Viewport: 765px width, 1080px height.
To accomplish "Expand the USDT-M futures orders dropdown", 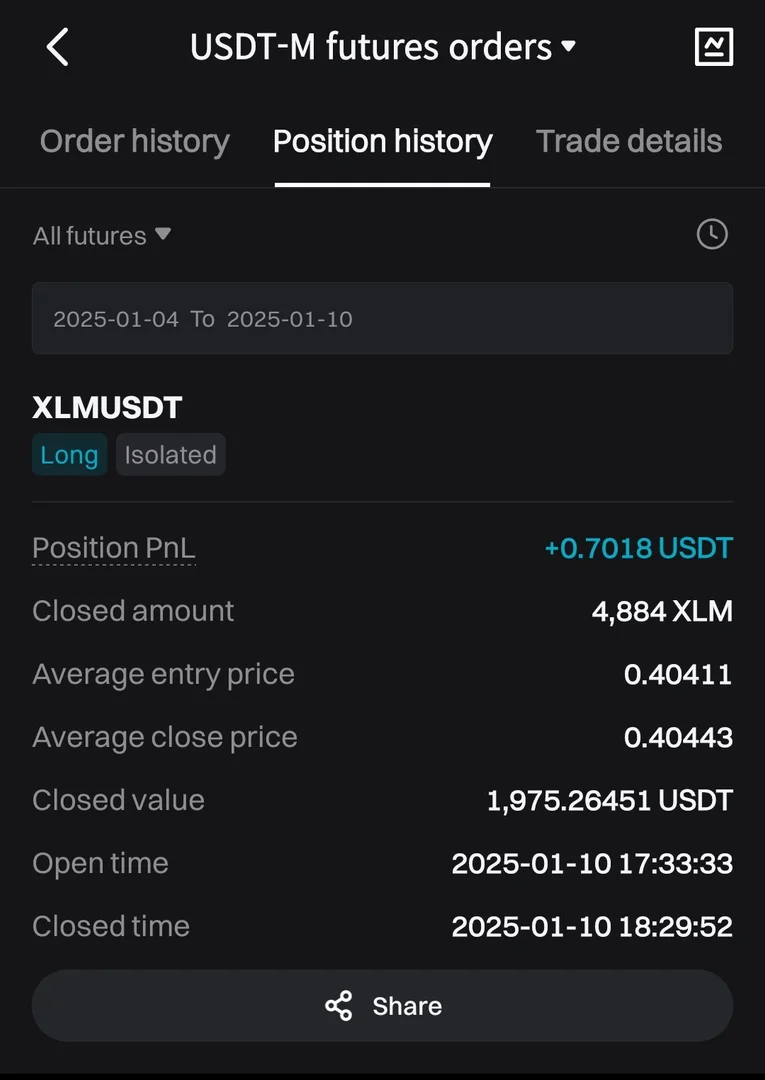I will pyautogui.click(x=383, y=47).
